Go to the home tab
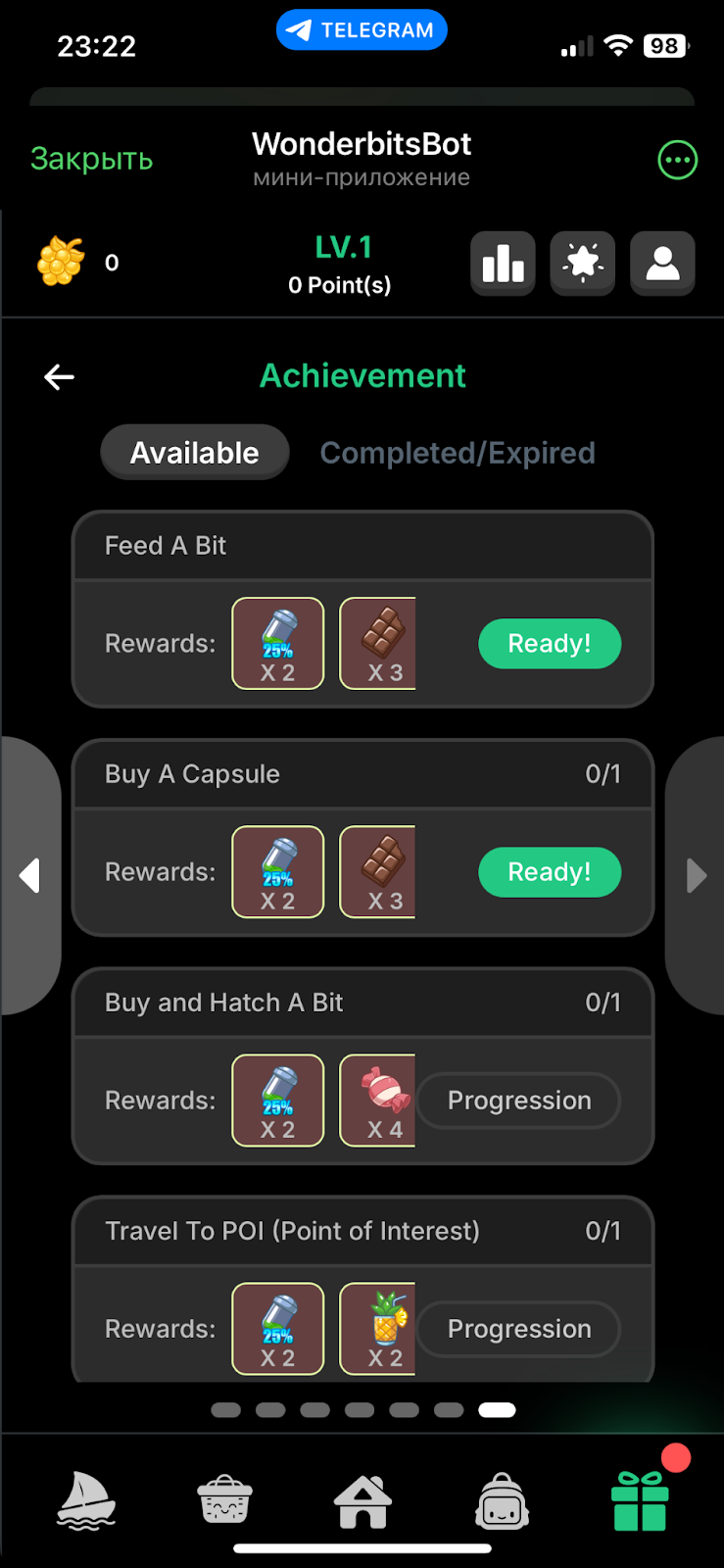 pos(362,1501)
